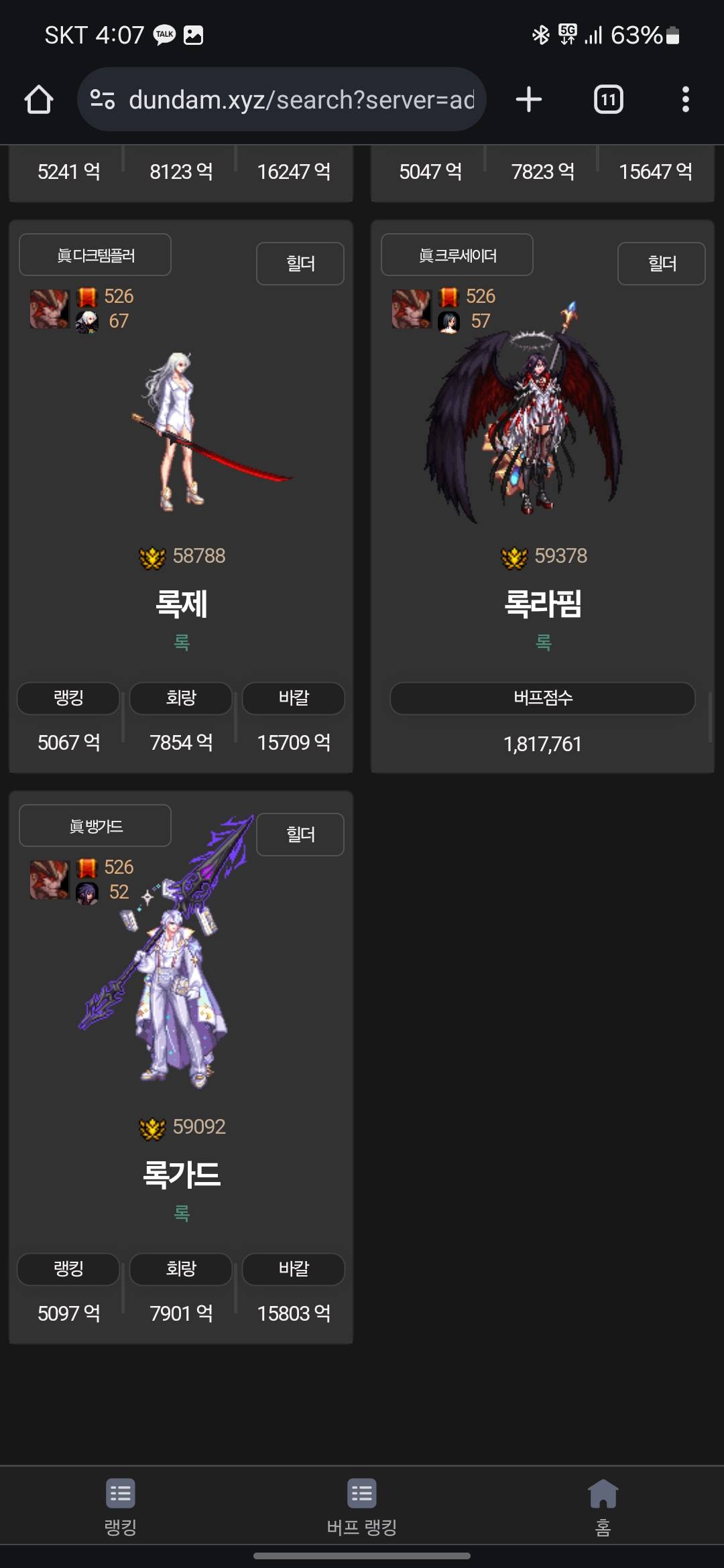Screen dimensions: 724x1568
Task: Tap the 힐더 button on 록라핌's card
Action: [x=661, y=263]
